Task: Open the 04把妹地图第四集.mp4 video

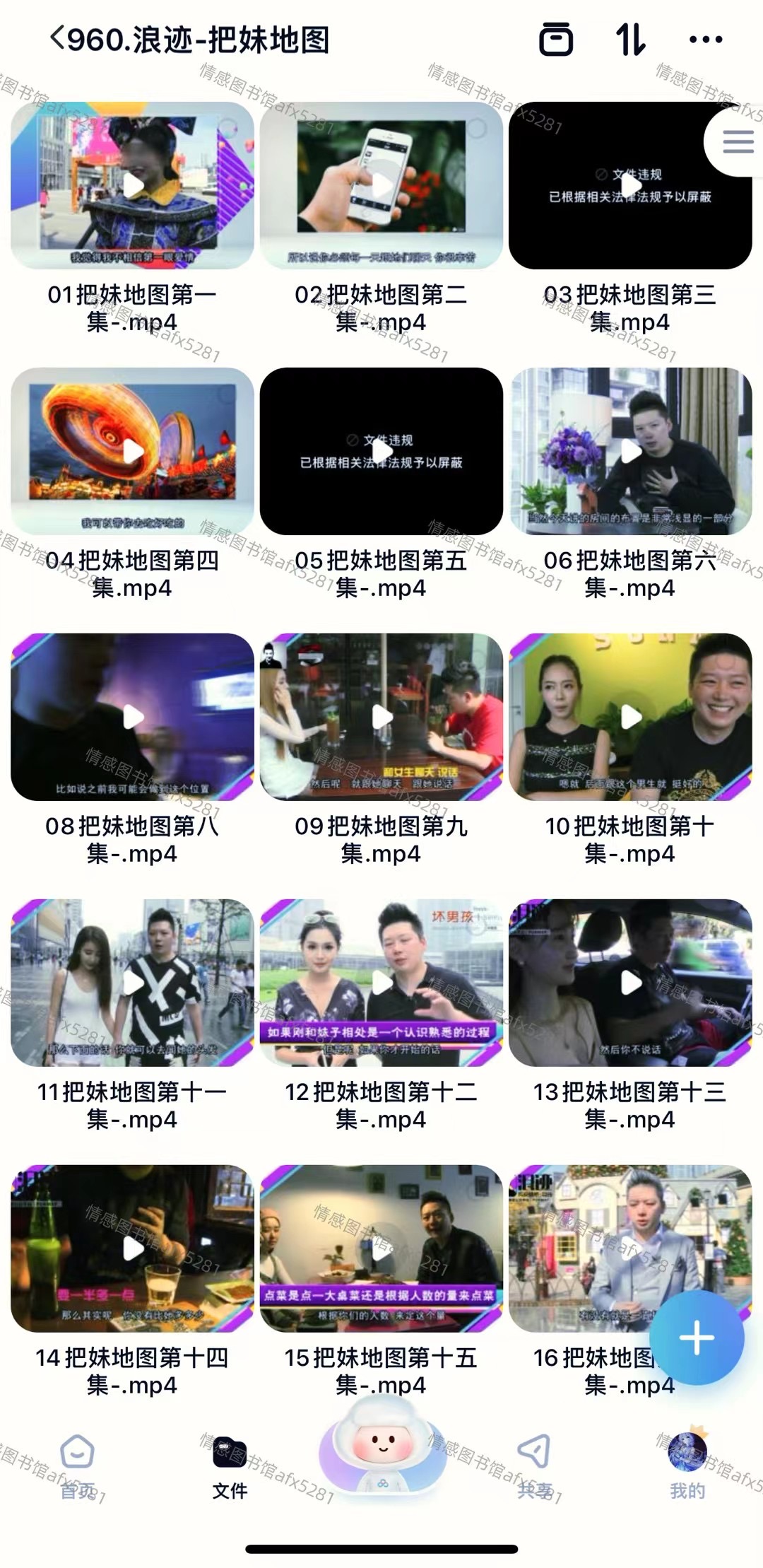Action: coord(133,451)
